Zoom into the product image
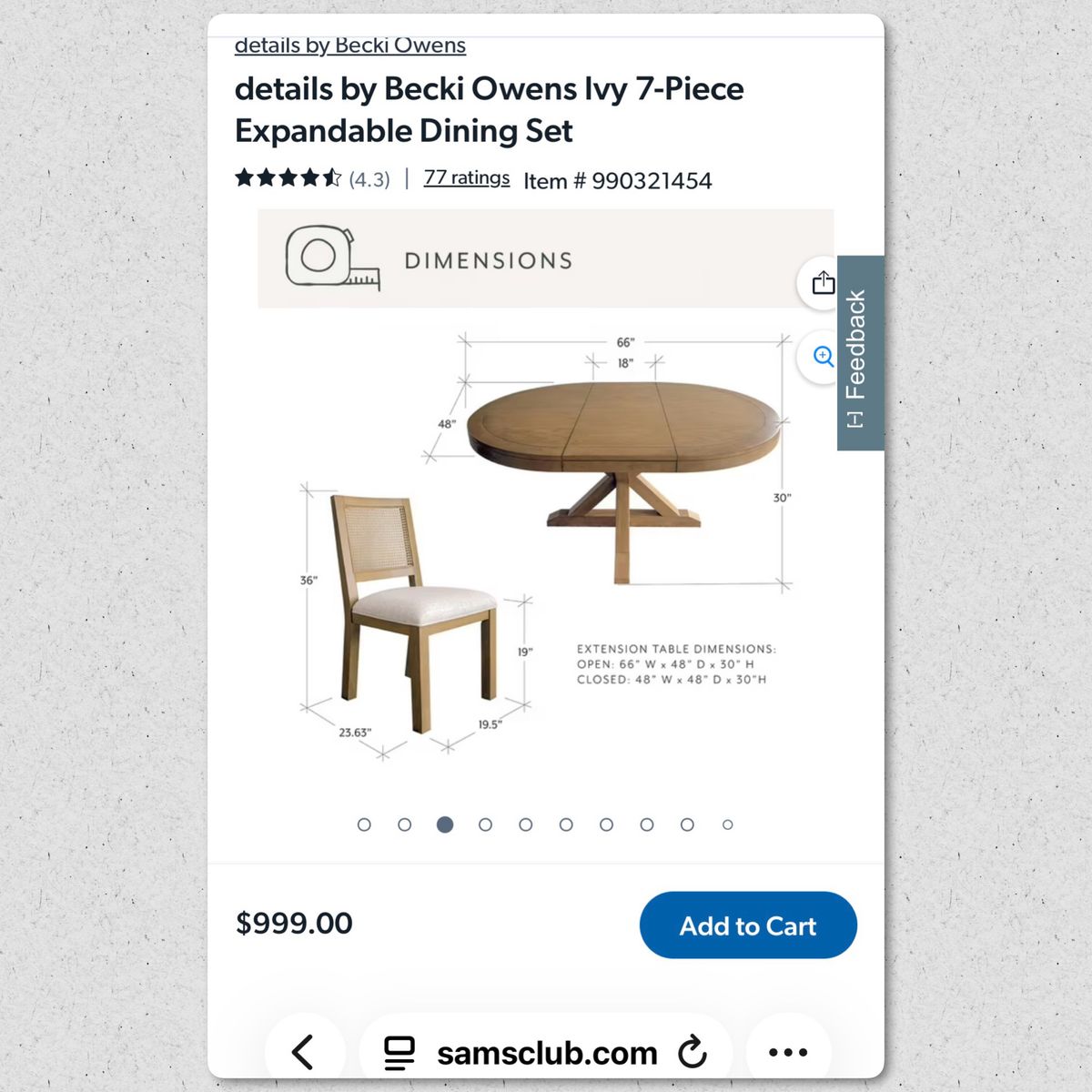 tap(823, 357)
